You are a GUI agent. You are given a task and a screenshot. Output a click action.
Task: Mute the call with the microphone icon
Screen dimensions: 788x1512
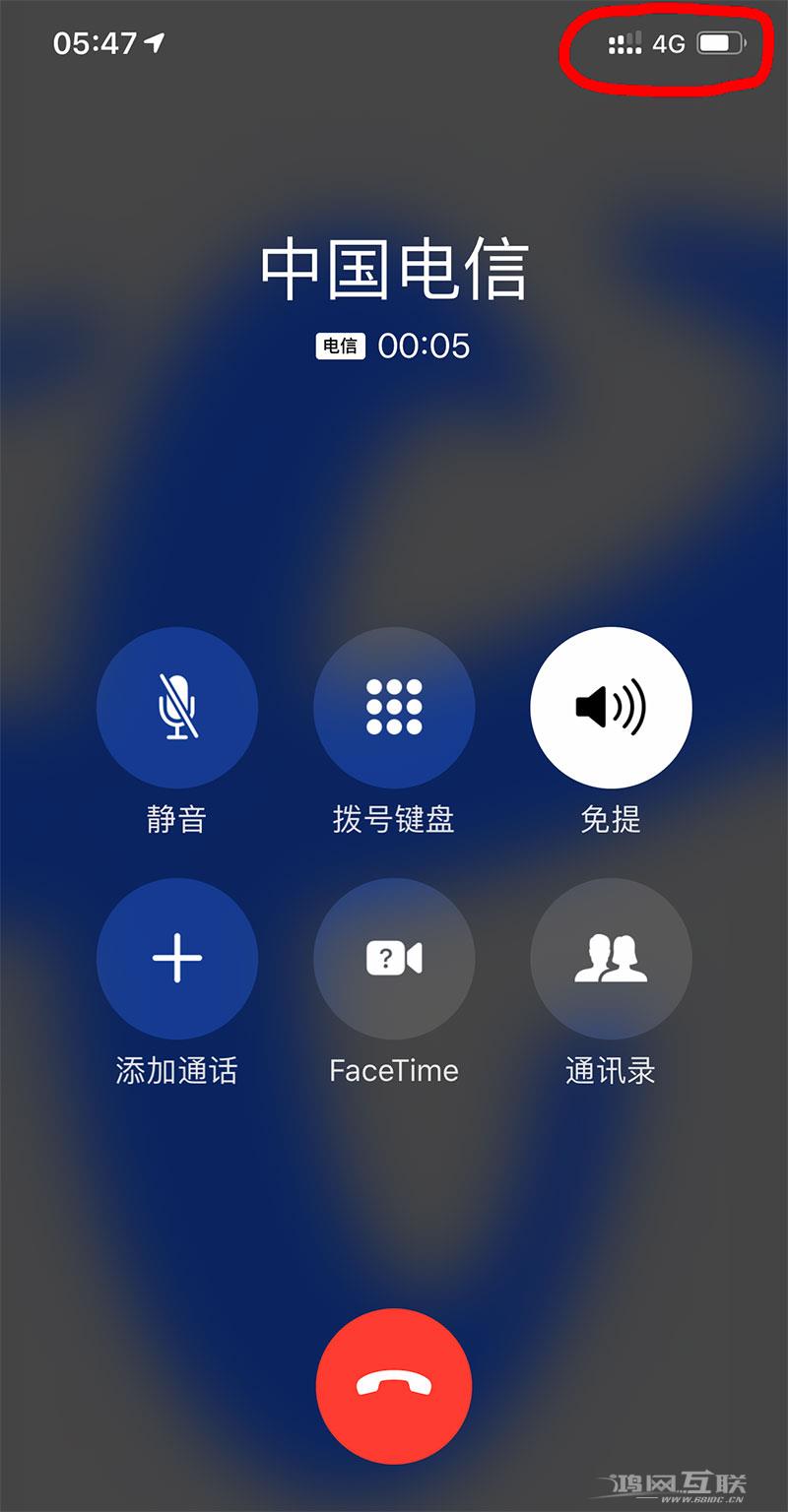click(x=177, y=707)
